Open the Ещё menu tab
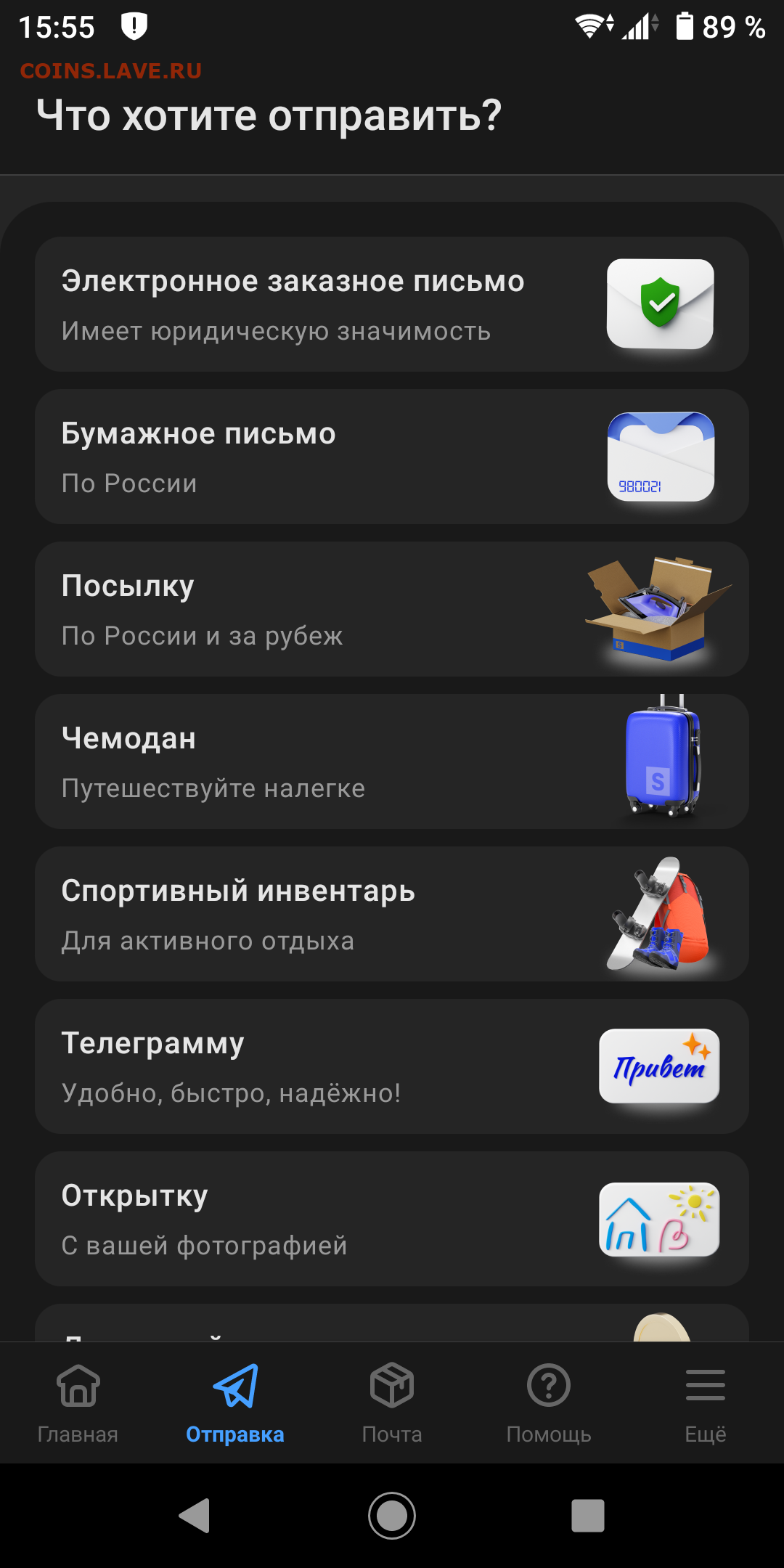784x1568 pixels. 706,1402
